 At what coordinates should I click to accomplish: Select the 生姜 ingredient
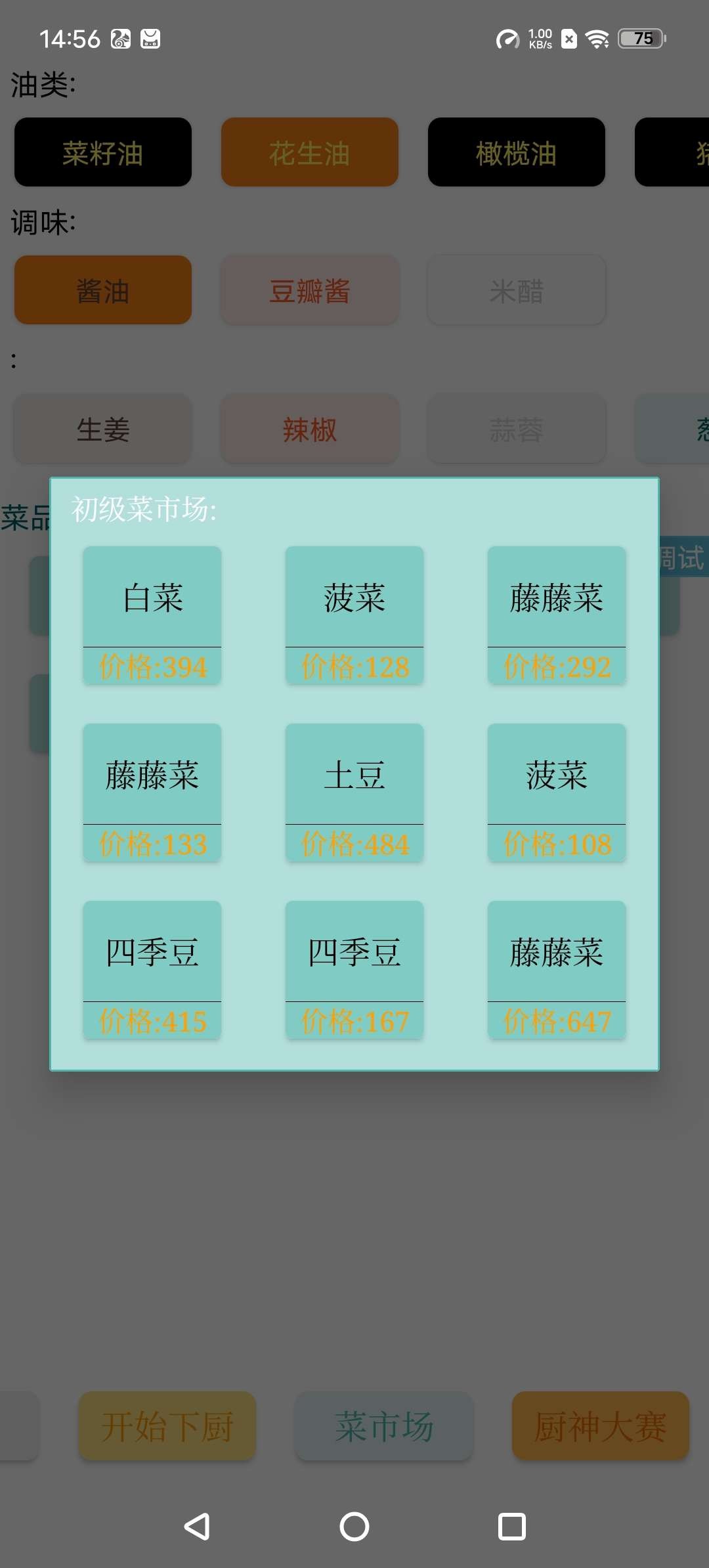(103, 429)
